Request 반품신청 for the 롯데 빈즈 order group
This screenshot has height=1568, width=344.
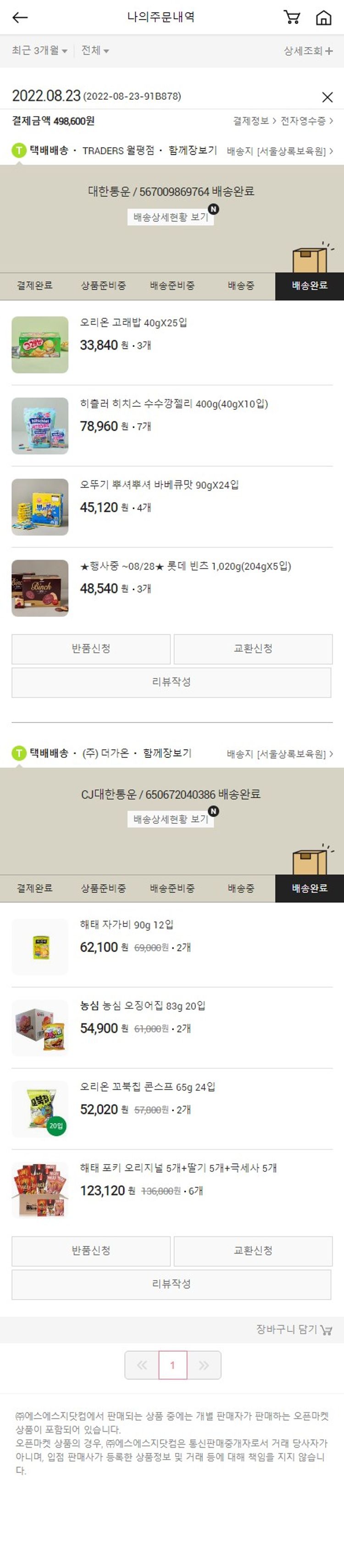pos(90,648)
